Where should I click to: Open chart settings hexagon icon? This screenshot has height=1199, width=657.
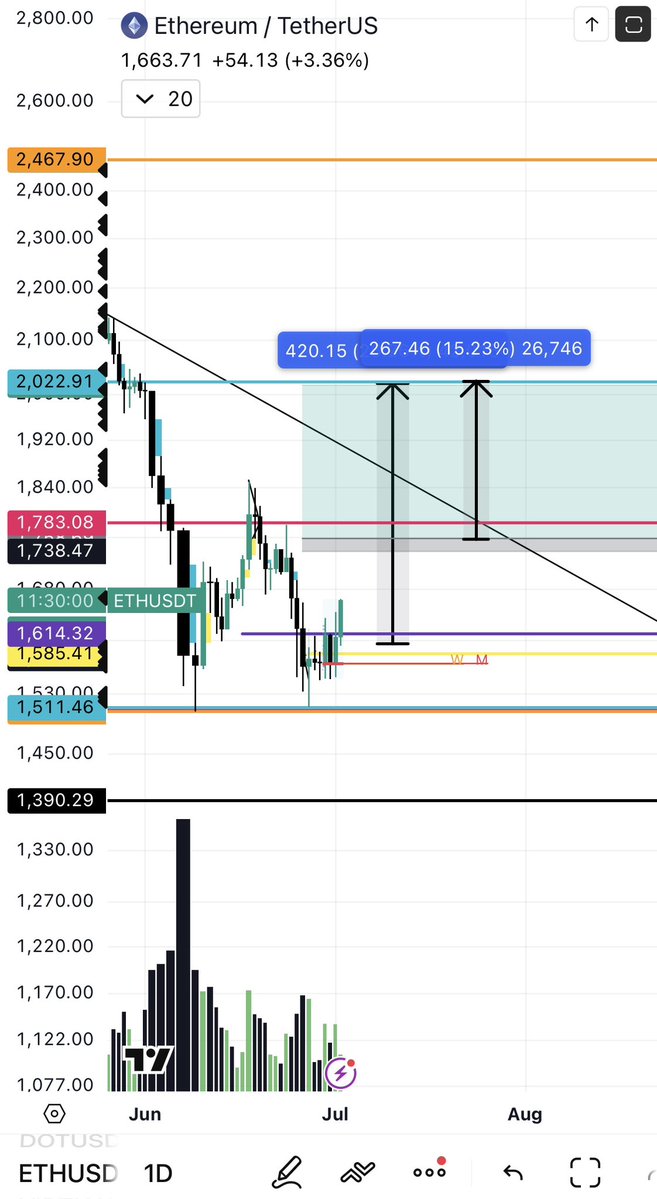pyautogui.click(x=55, y=1113)
